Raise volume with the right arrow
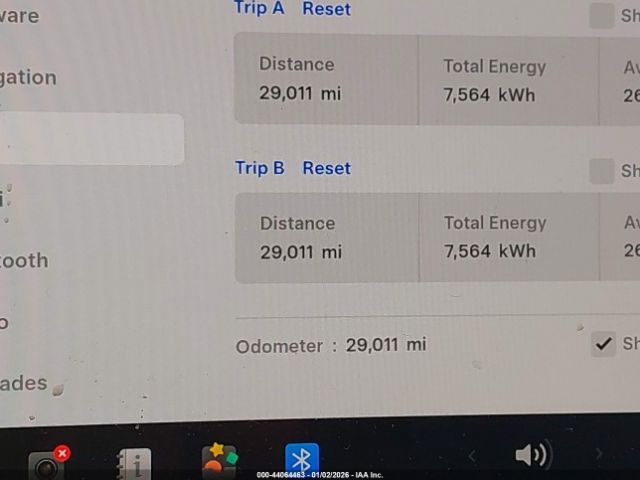Image resolution: width=640 pixels, height=480 pixels. point(599,455)
